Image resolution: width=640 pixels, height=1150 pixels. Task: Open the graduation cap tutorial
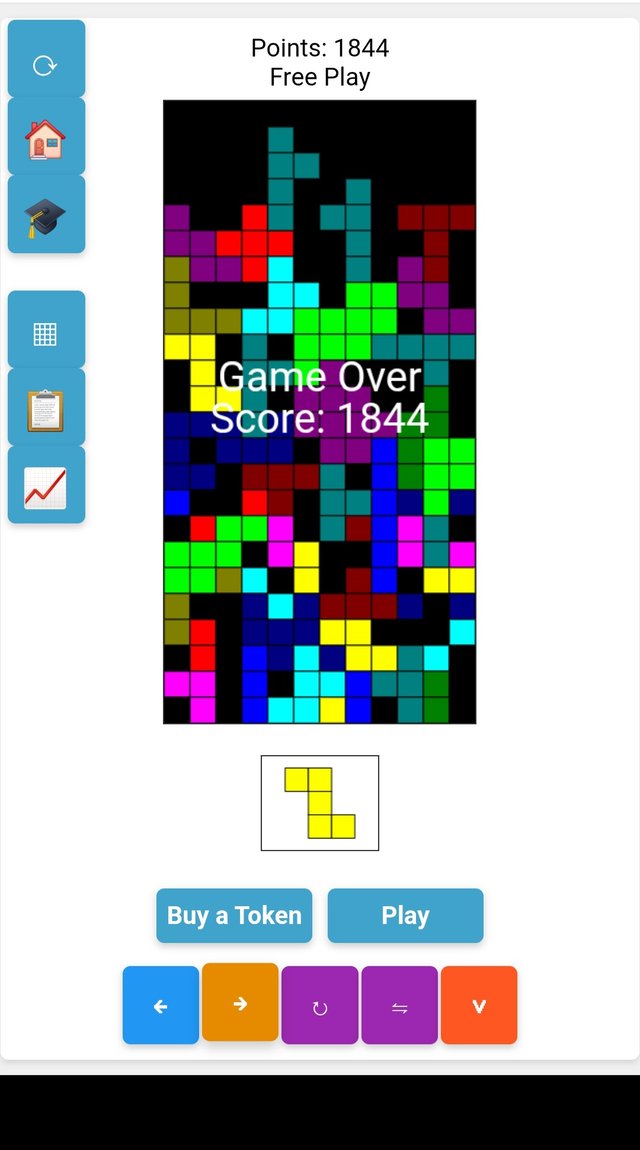tap(46, 215)
